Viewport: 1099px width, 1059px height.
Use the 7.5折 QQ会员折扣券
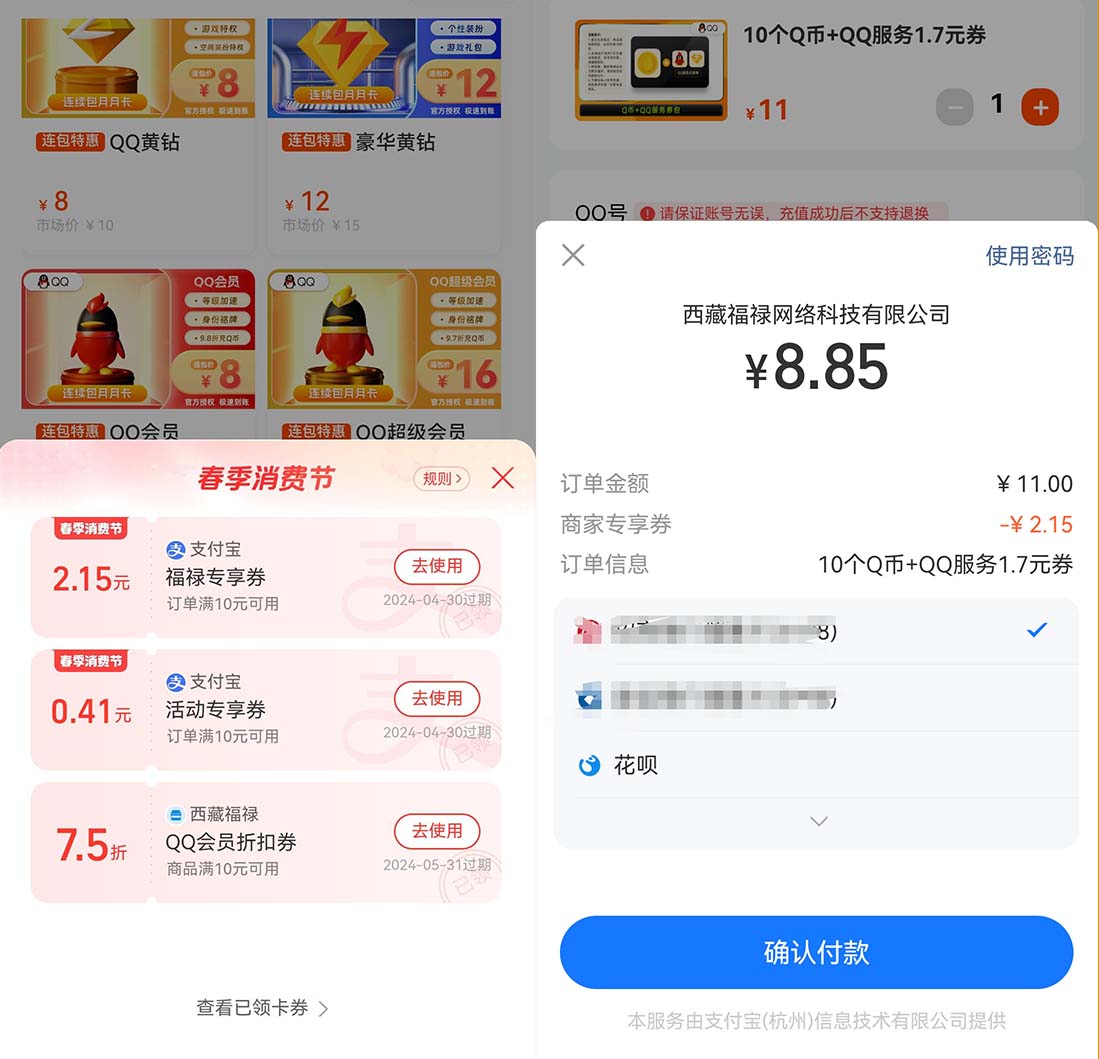click(x=437, y=831)
